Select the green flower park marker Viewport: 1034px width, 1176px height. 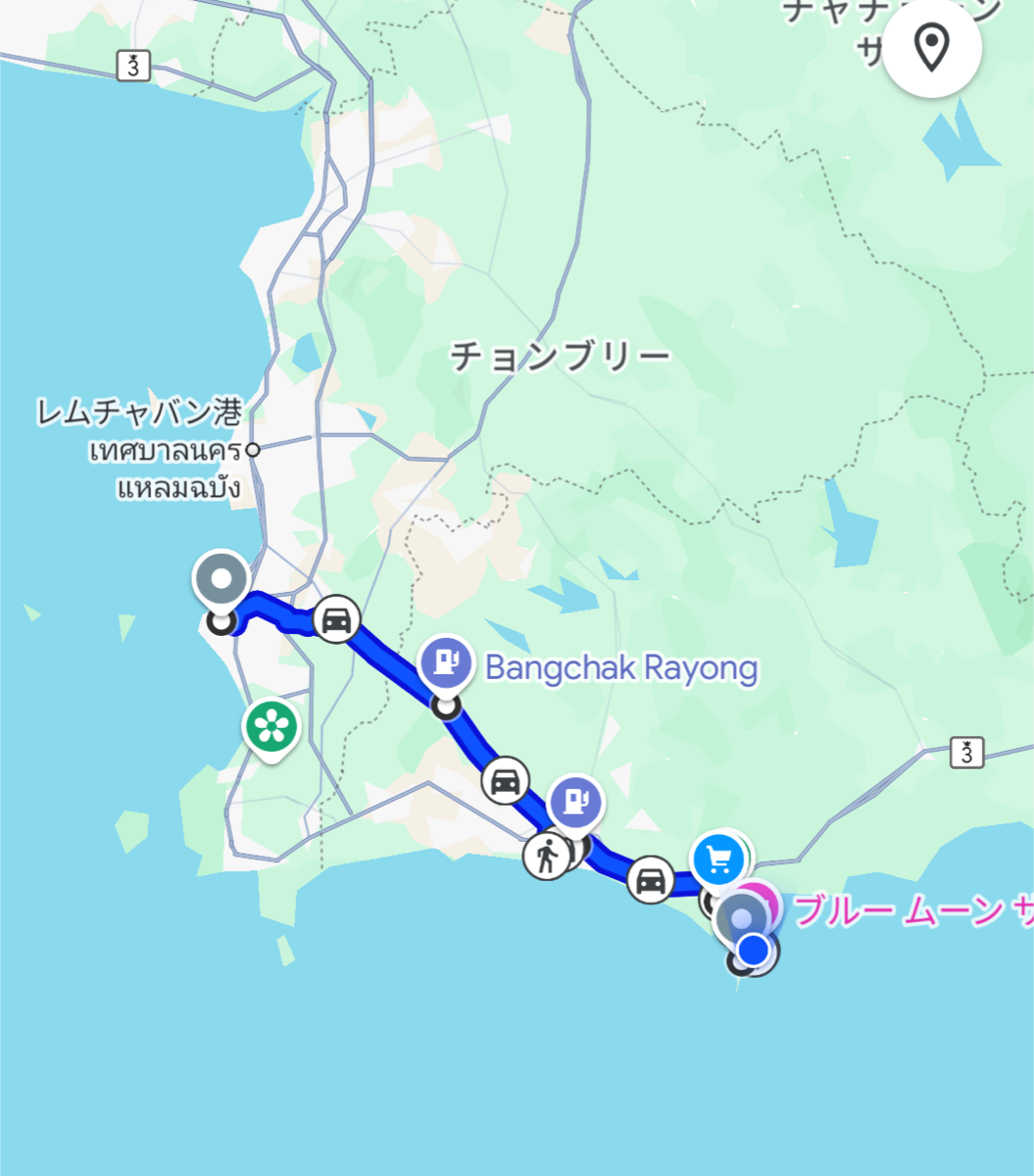pyautogui.click(x=271, y=726)
